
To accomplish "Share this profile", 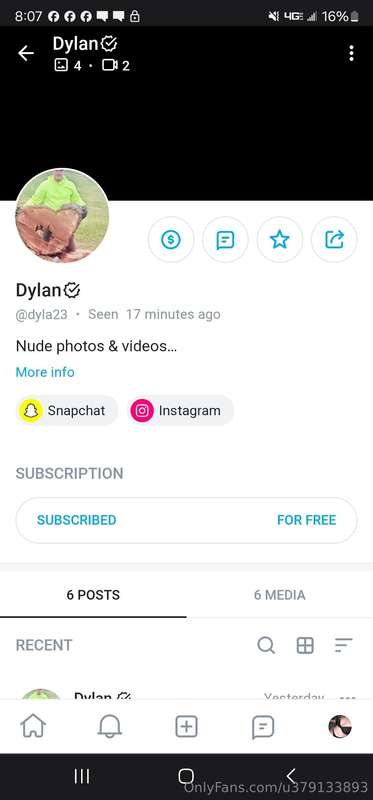I will (x=334, y=239).
